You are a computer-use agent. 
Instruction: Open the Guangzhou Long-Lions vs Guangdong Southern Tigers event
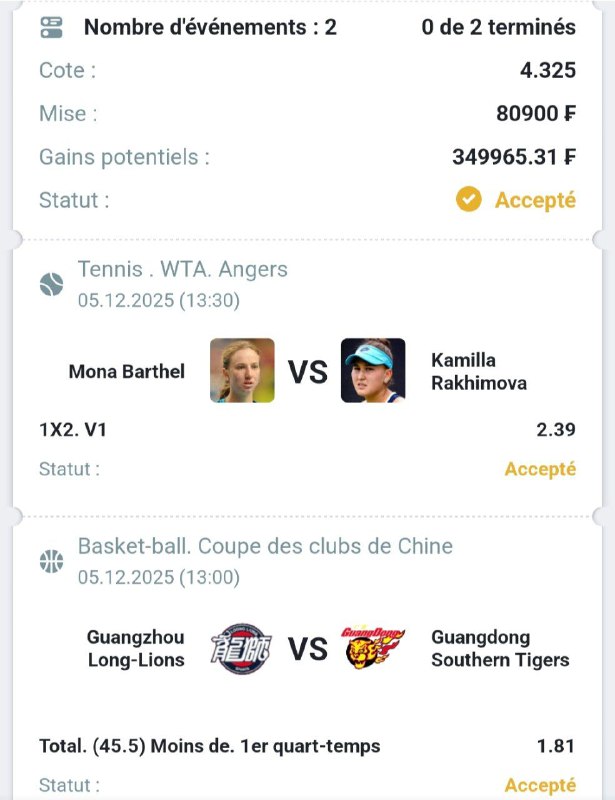pos(307,649)
